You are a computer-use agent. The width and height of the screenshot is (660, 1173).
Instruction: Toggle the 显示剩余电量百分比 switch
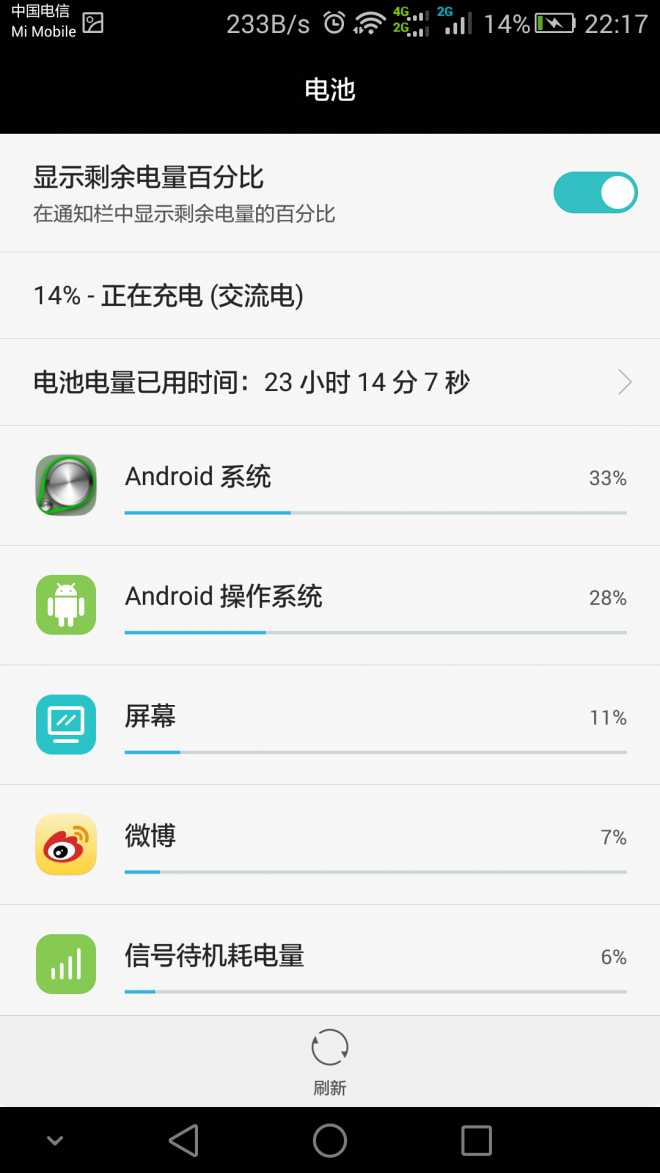tap(595, 193)
